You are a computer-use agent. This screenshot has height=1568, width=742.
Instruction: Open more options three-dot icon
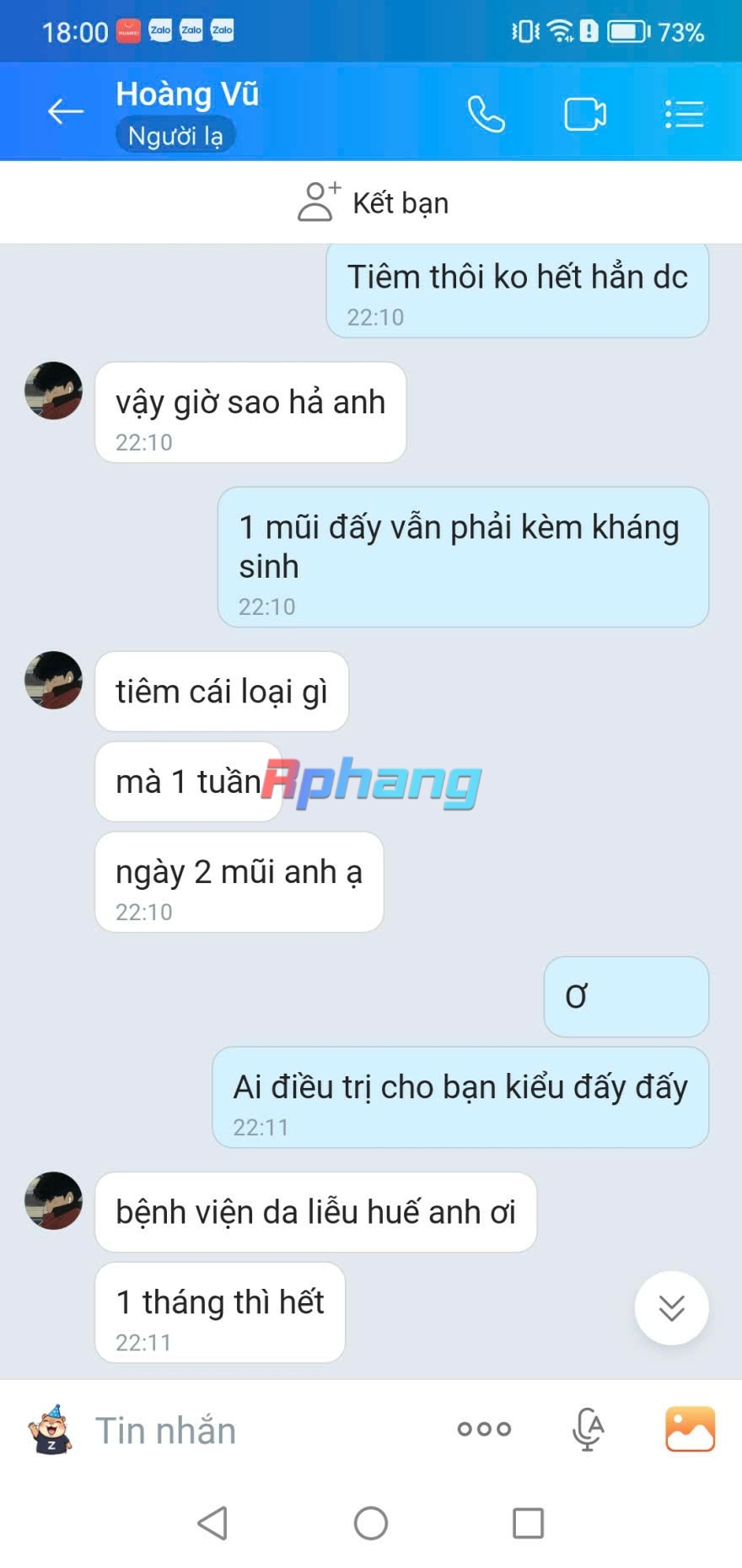click(x=484, y=1429)
